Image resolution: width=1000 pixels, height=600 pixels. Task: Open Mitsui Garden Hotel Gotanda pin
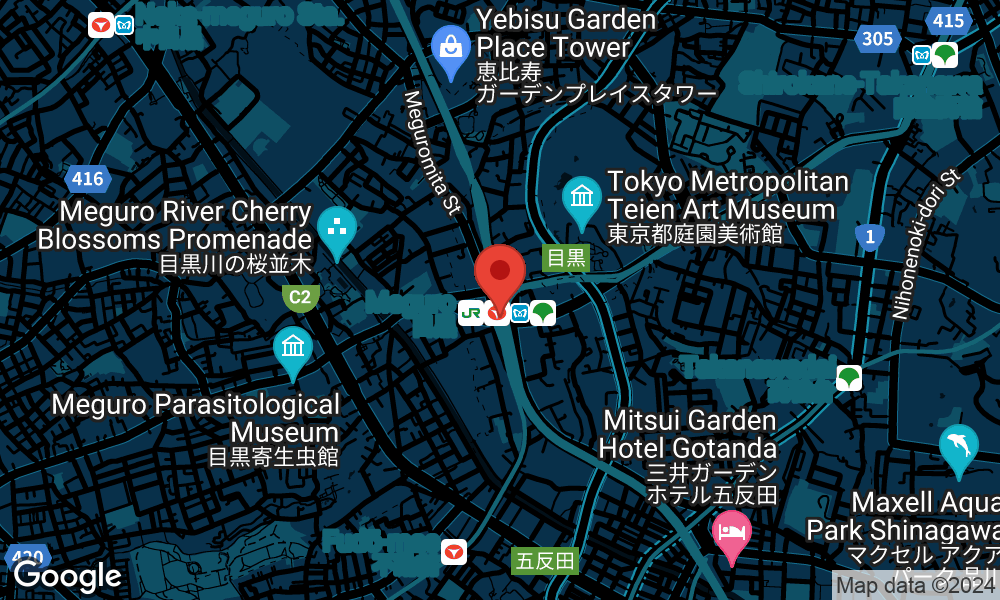(730, 531)
